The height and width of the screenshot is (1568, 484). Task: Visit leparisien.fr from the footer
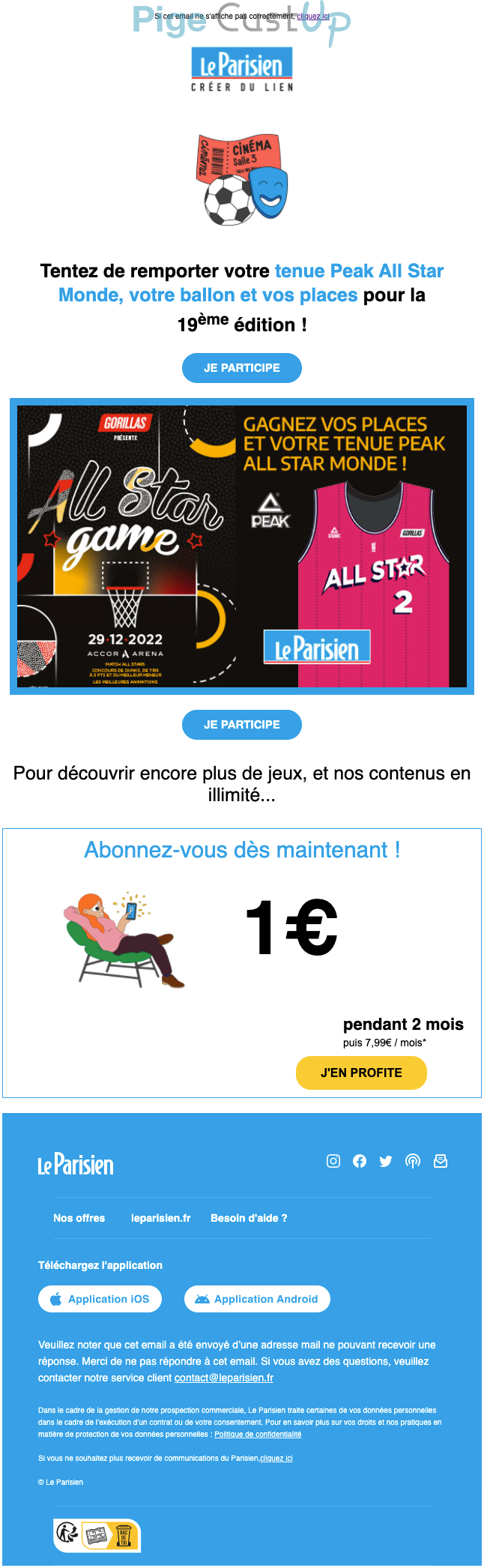pos(160,1218)
